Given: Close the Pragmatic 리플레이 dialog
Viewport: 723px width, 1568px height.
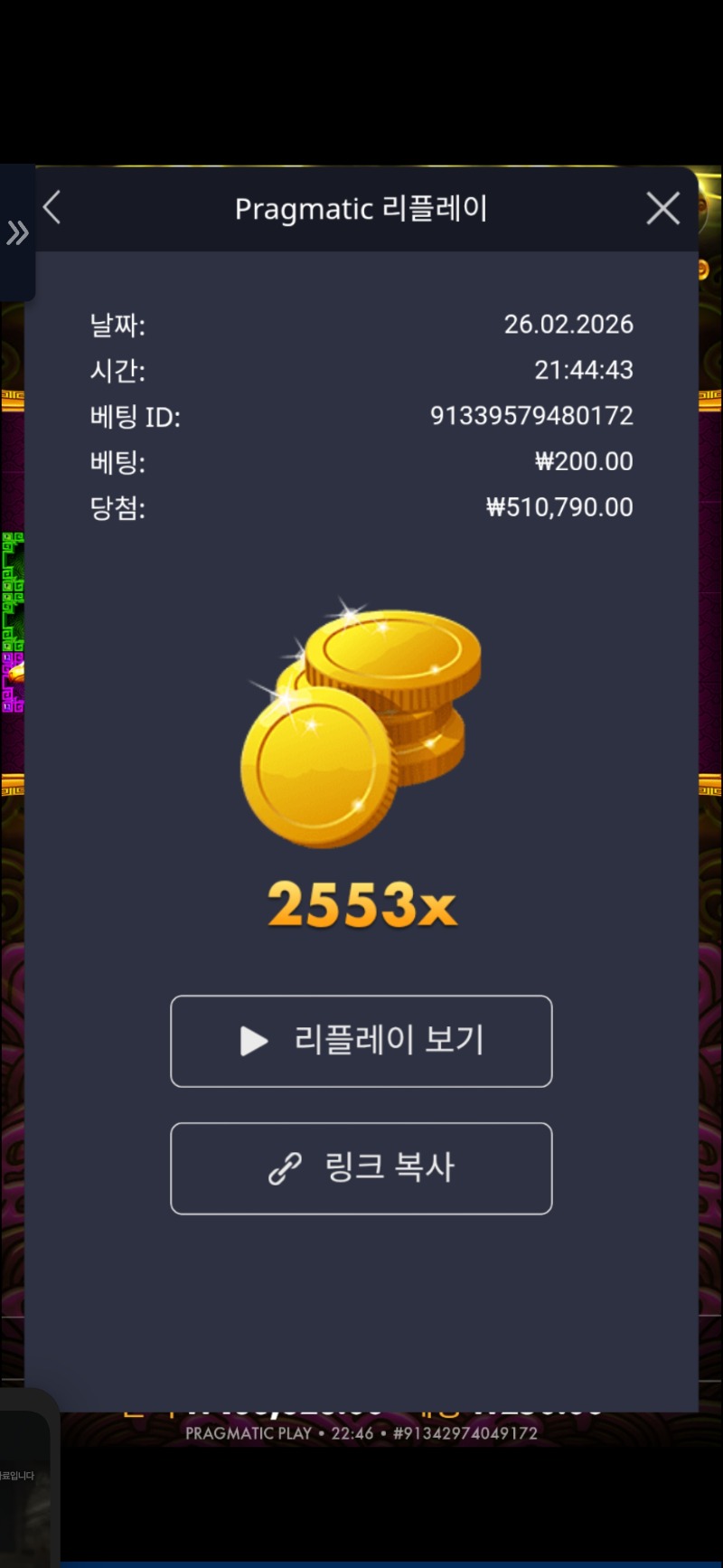Looking at the screenshot, I should coord(662,209).
